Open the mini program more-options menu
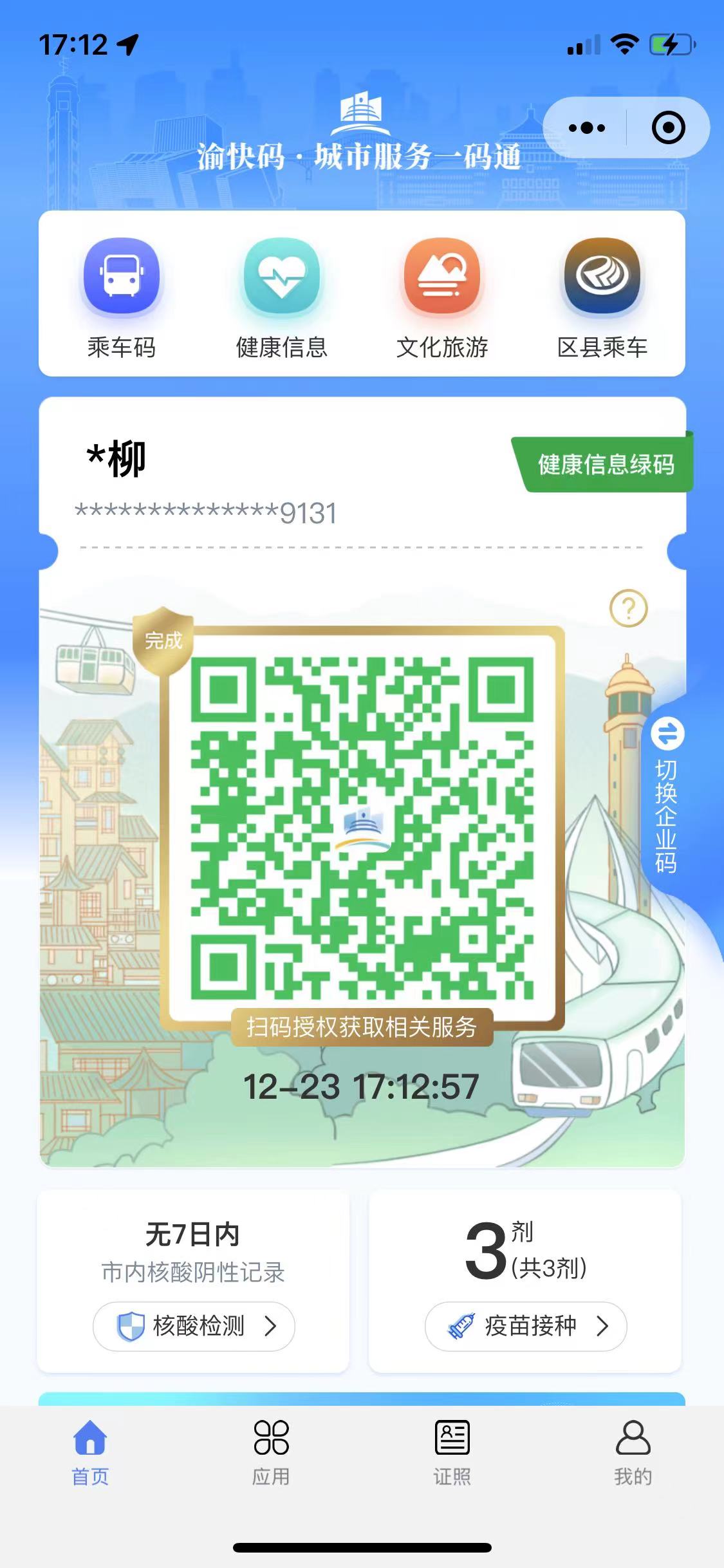Image resolution: width=724 pixels, height=1568 pixels. pyautogui.click(x=586, y=127)
